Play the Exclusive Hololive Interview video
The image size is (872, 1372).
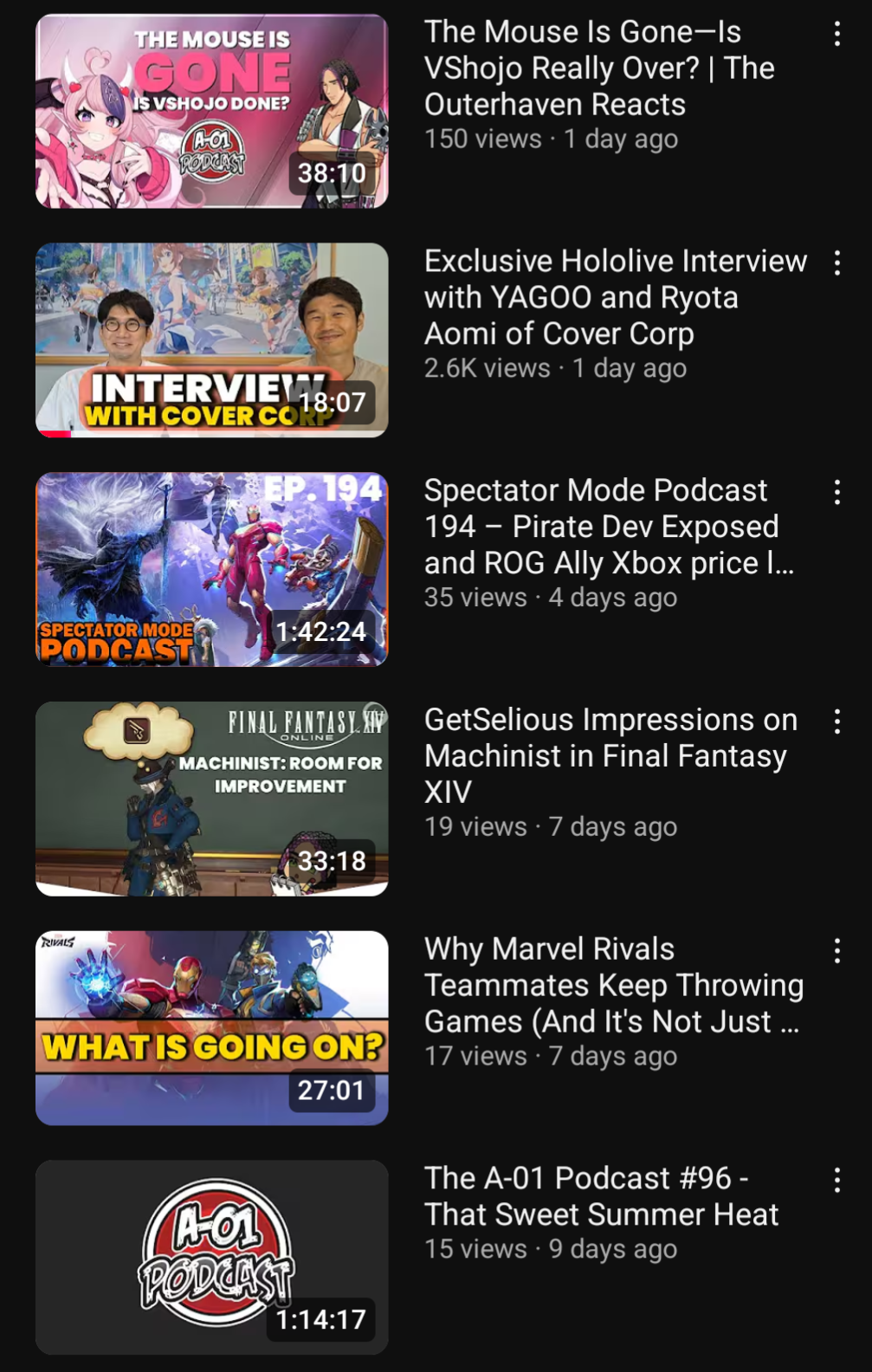211,340
